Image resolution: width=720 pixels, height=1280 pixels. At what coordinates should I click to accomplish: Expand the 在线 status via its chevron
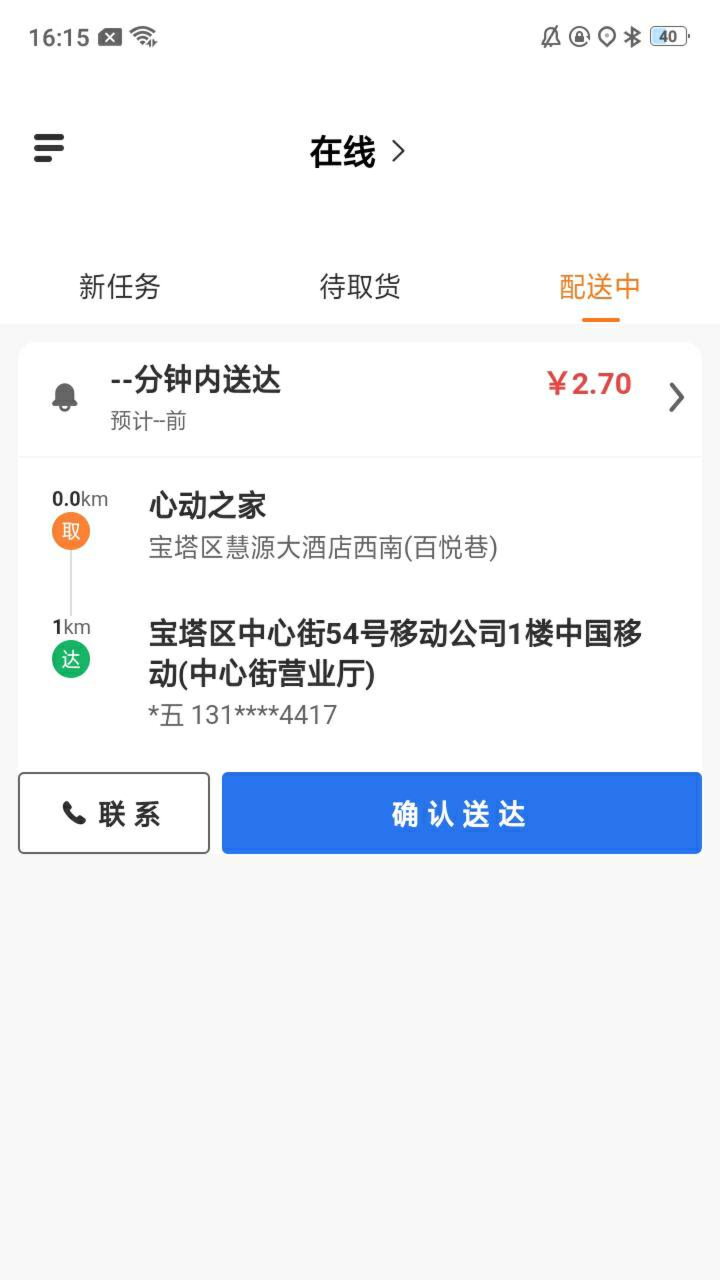tap(398, 151)
